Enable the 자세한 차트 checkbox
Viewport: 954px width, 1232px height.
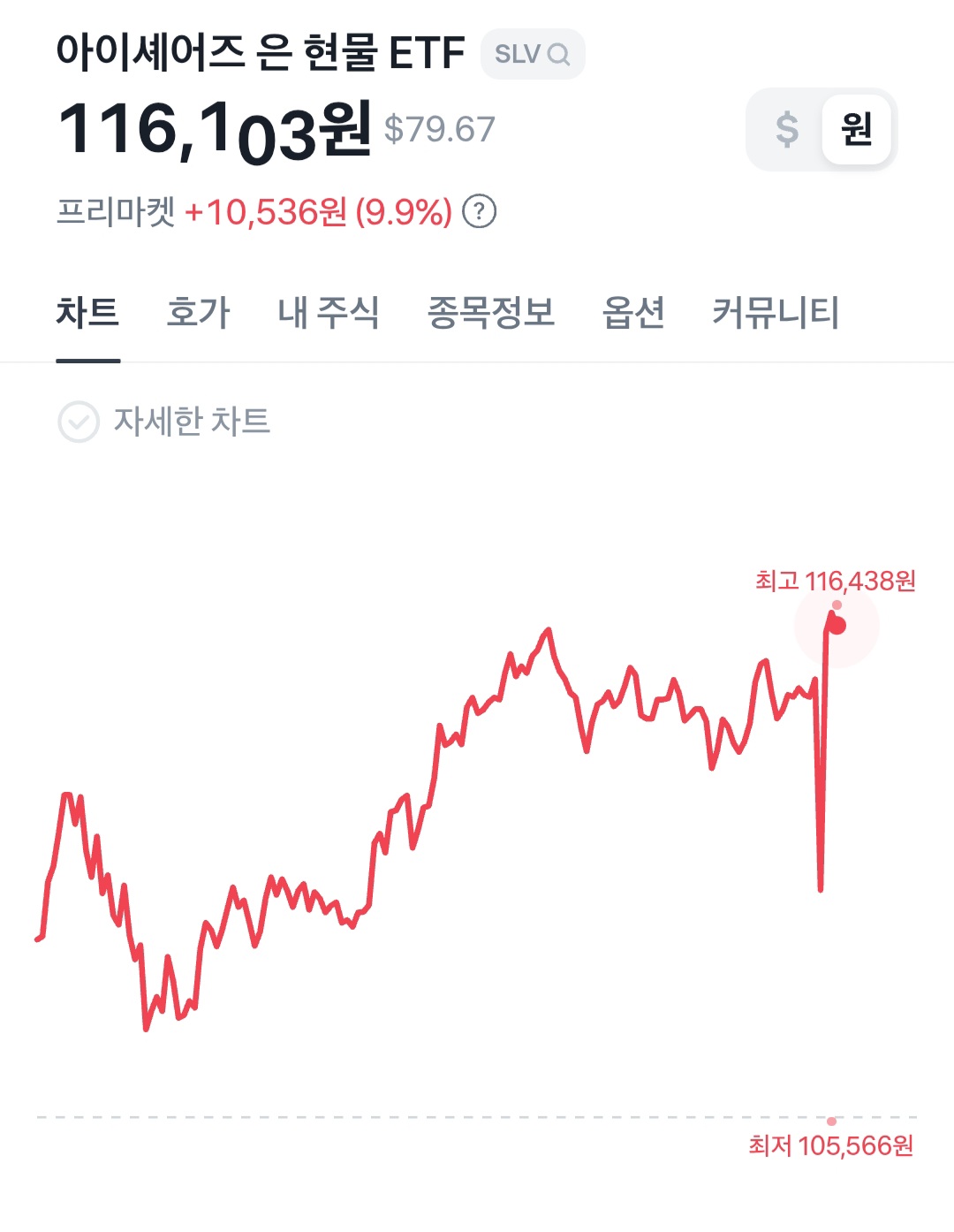pos(79,422)
